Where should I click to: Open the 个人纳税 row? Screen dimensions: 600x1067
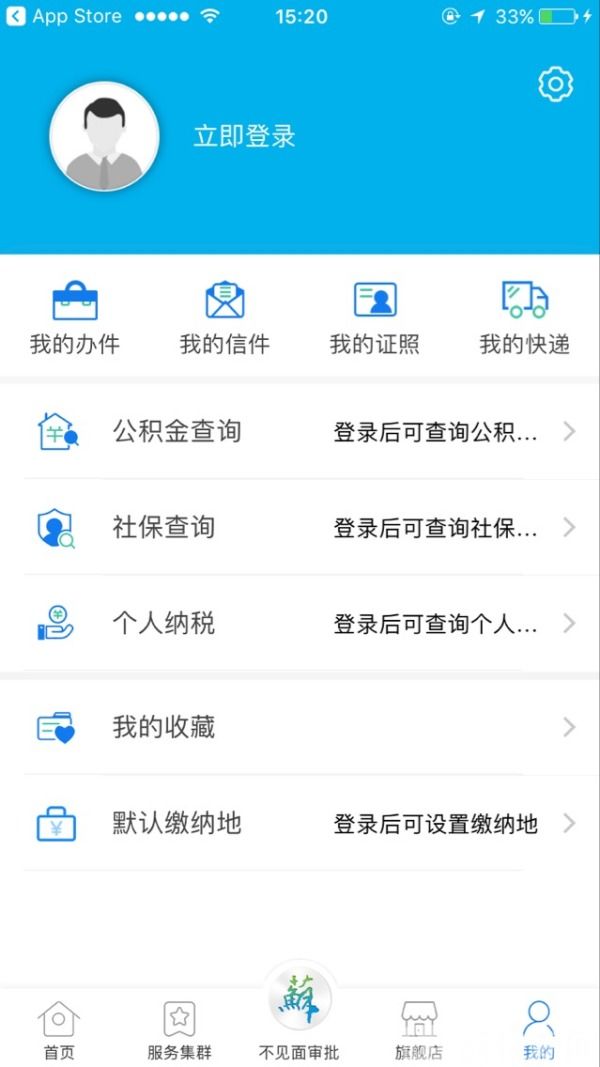click(x=300, y=623)
